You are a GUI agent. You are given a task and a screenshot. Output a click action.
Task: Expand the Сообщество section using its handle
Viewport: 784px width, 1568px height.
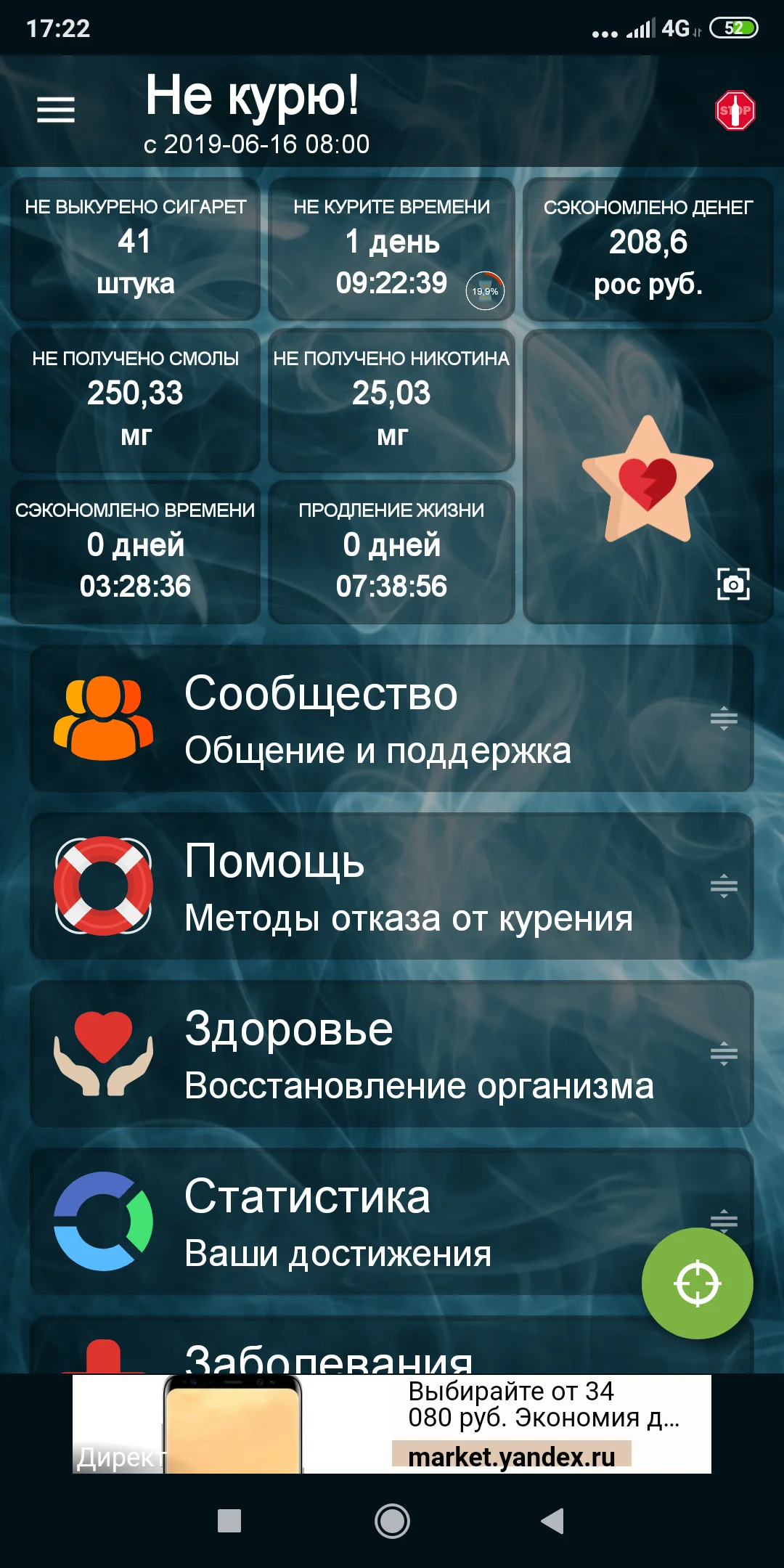(724, 717)
